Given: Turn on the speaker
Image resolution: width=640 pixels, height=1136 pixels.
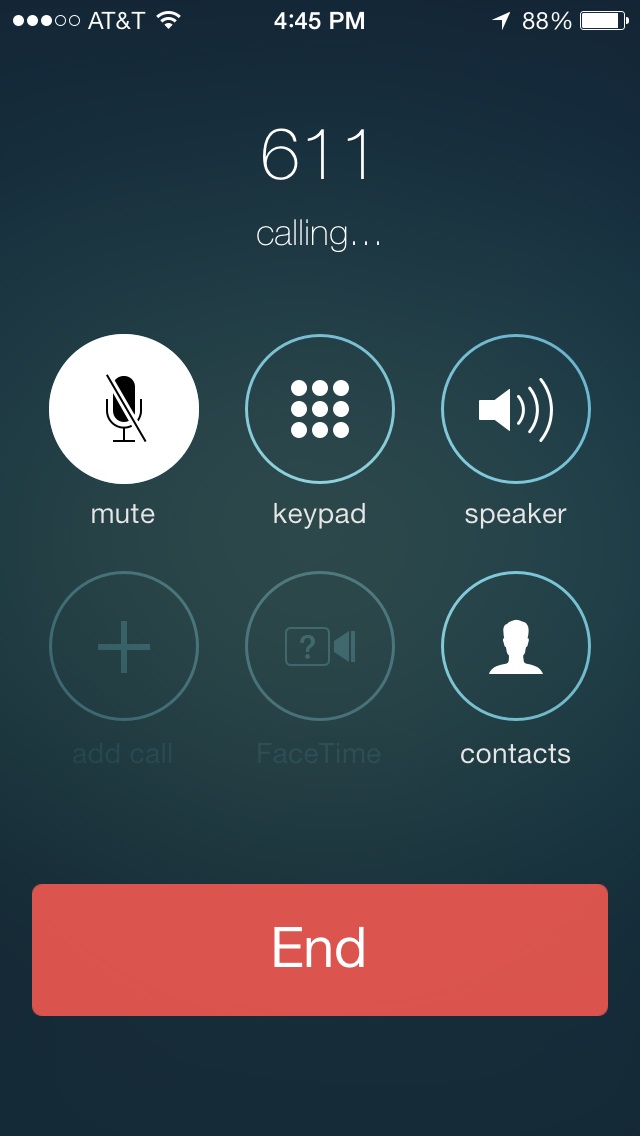Looking at the screenshot, I should [x=515, y=409].
